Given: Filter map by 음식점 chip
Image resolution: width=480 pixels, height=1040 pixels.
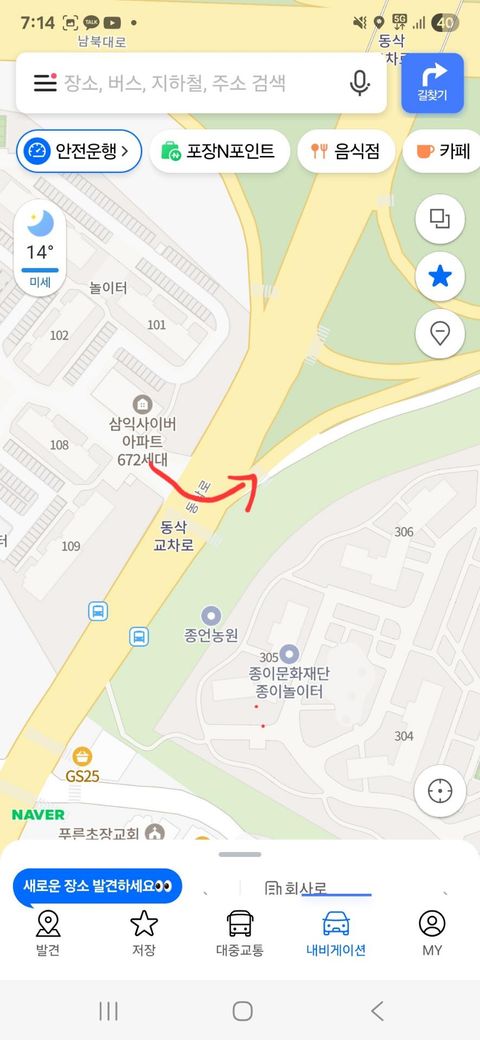Looking at the screenshot, I should [346, 151].
